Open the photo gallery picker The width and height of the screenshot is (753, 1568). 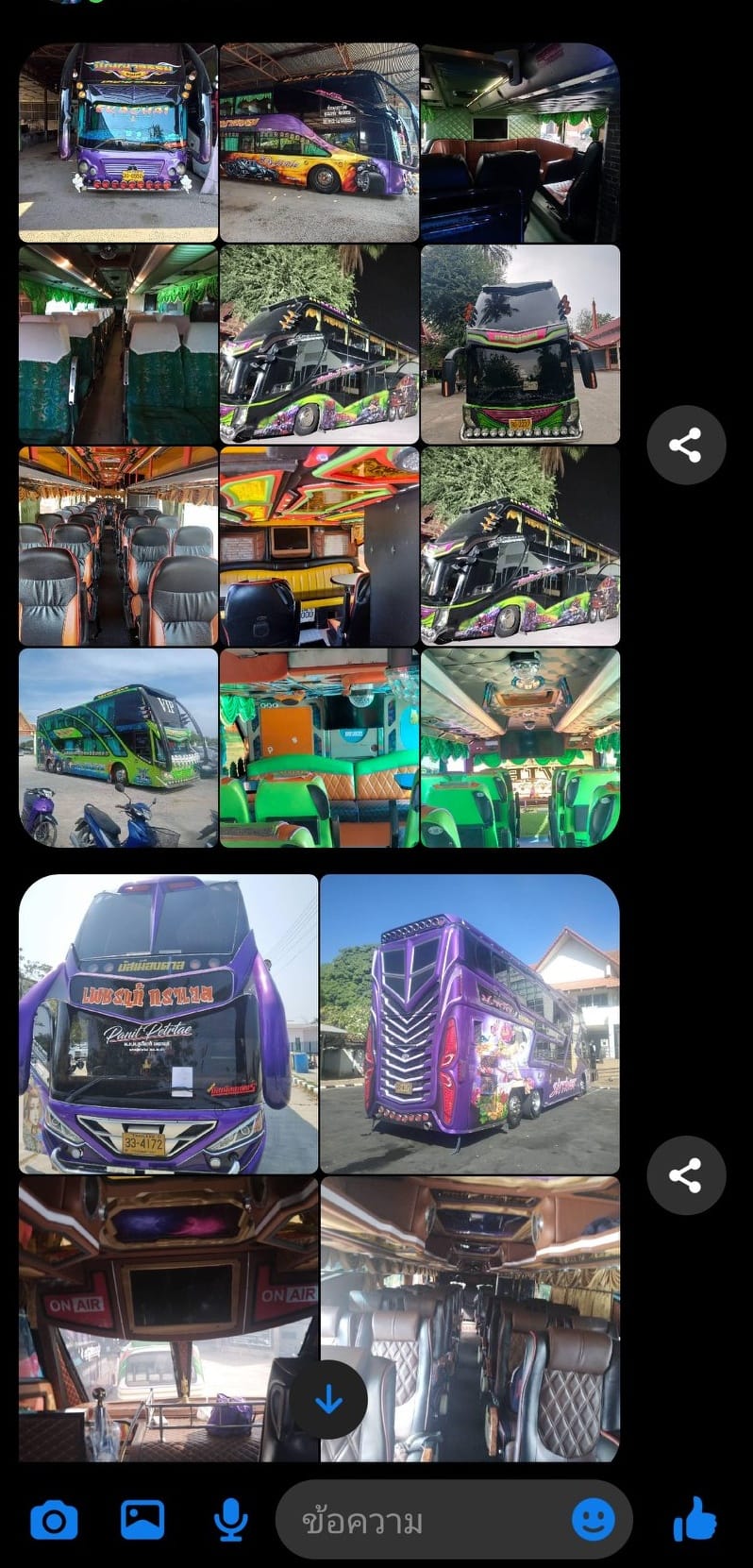point(142,1521)
